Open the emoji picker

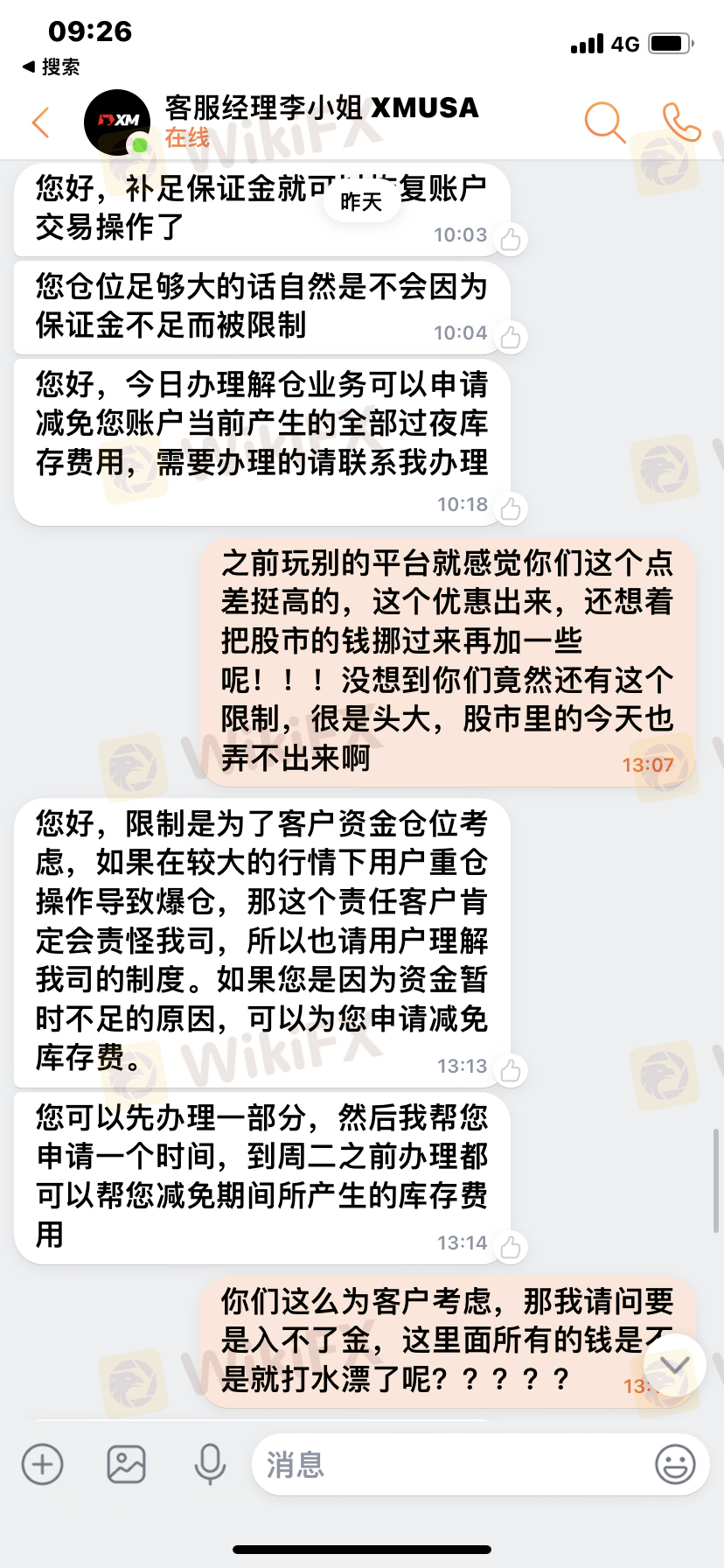pos(675,1464)
